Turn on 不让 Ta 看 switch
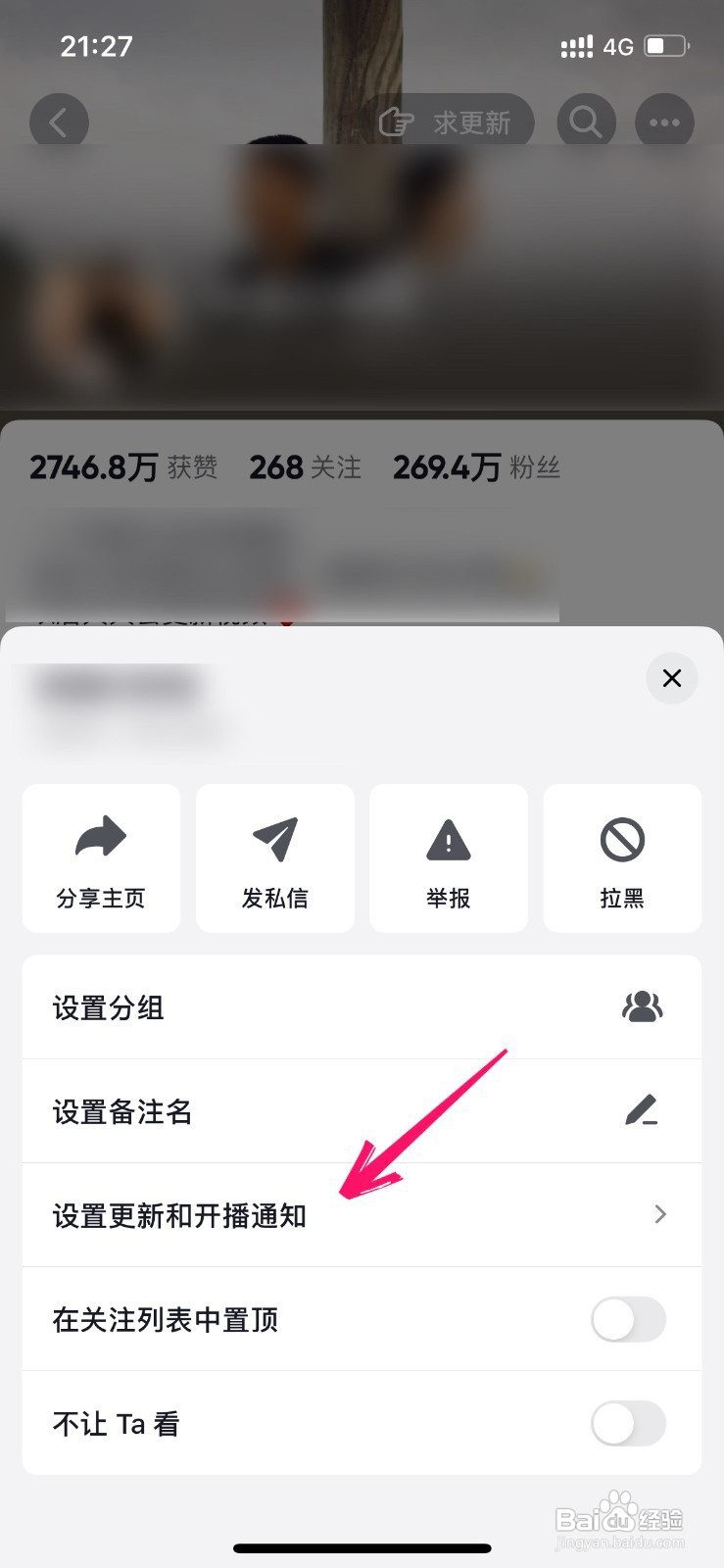This screenshot has width=724, height=1568. pos(628,1423)
